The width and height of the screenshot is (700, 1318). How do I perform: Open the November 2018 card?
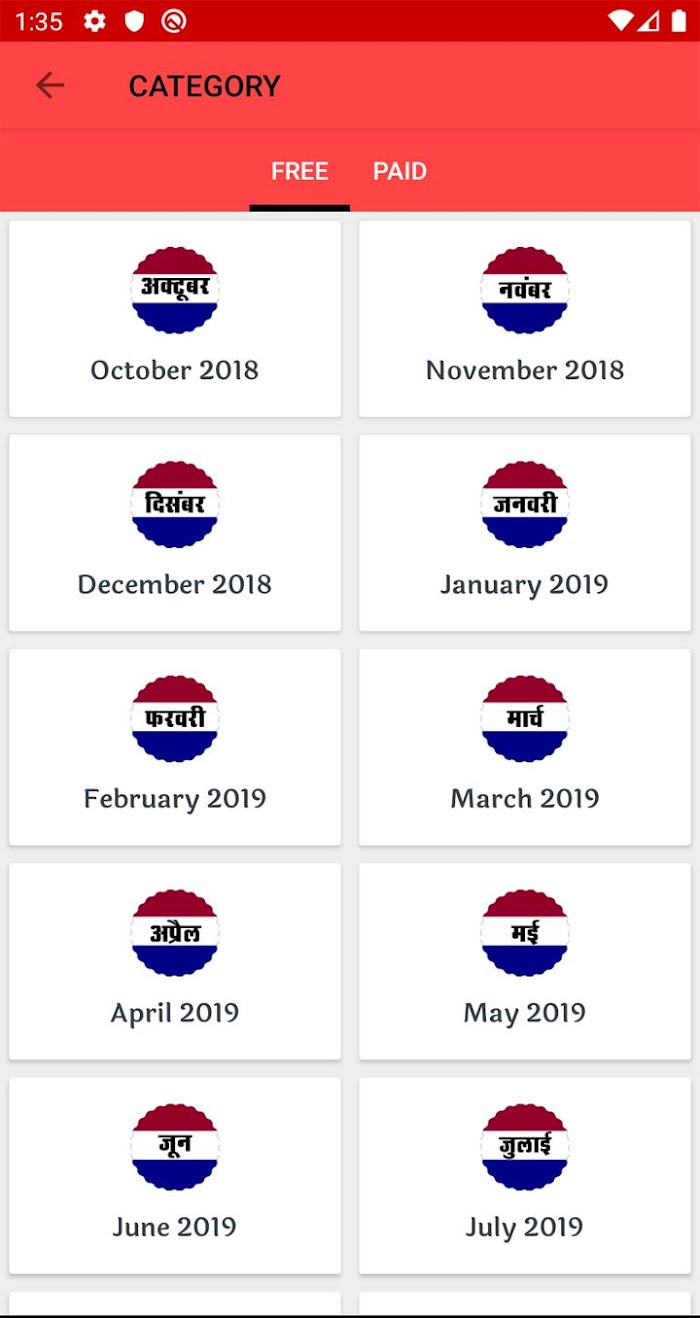click(x=525, y=319)
